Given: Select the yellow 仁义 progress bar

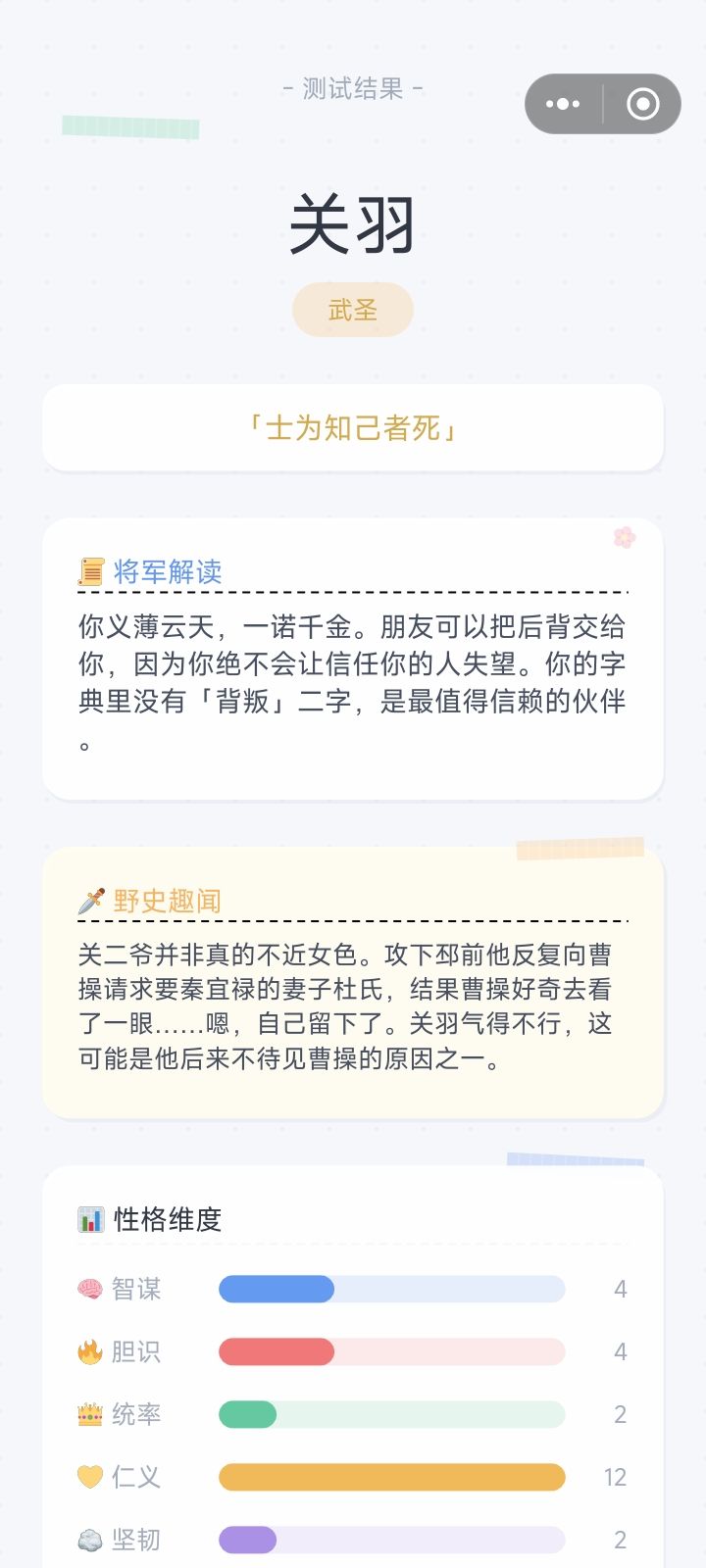Looking at the screenshot, I should [392, 1477].
